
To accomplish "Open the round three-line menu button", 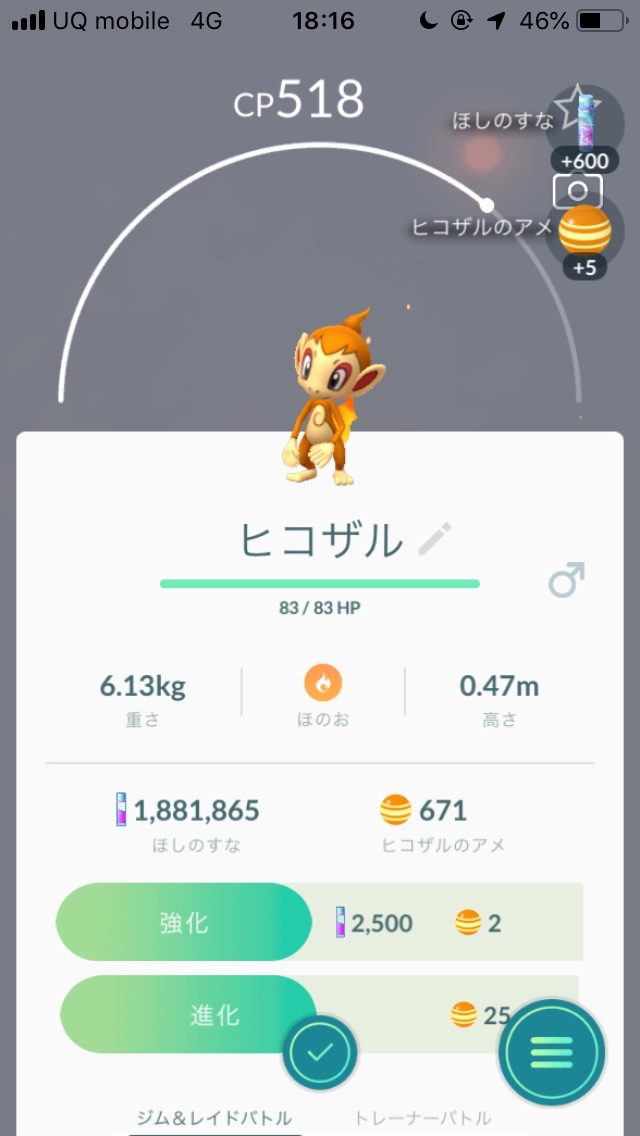I will tap(552, 1052).
